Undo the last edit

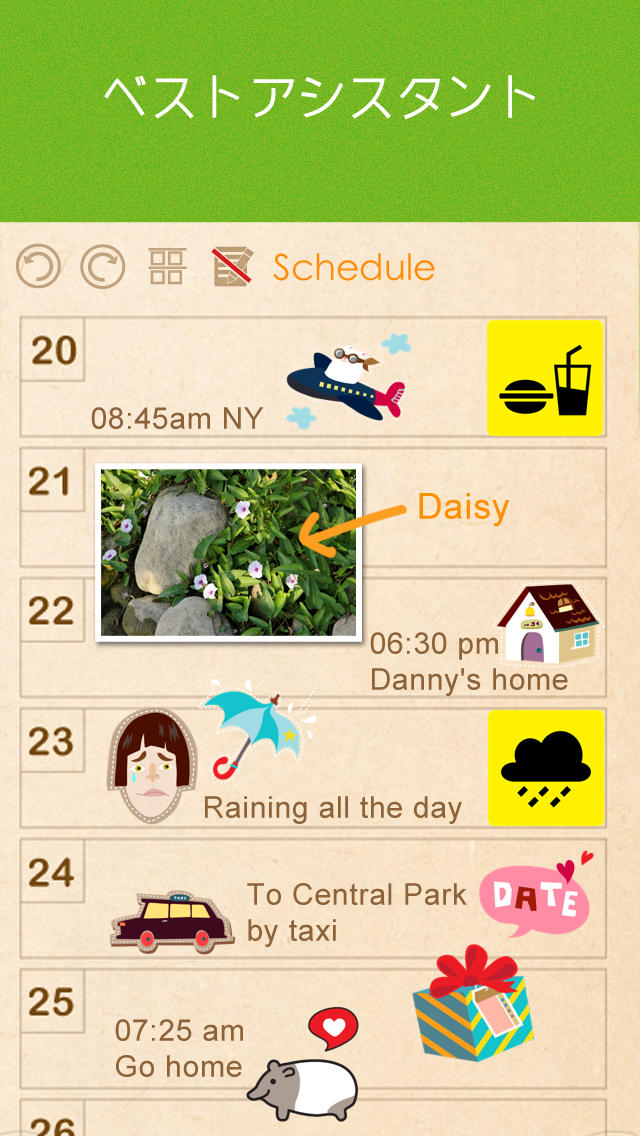(x=38, y=267)
